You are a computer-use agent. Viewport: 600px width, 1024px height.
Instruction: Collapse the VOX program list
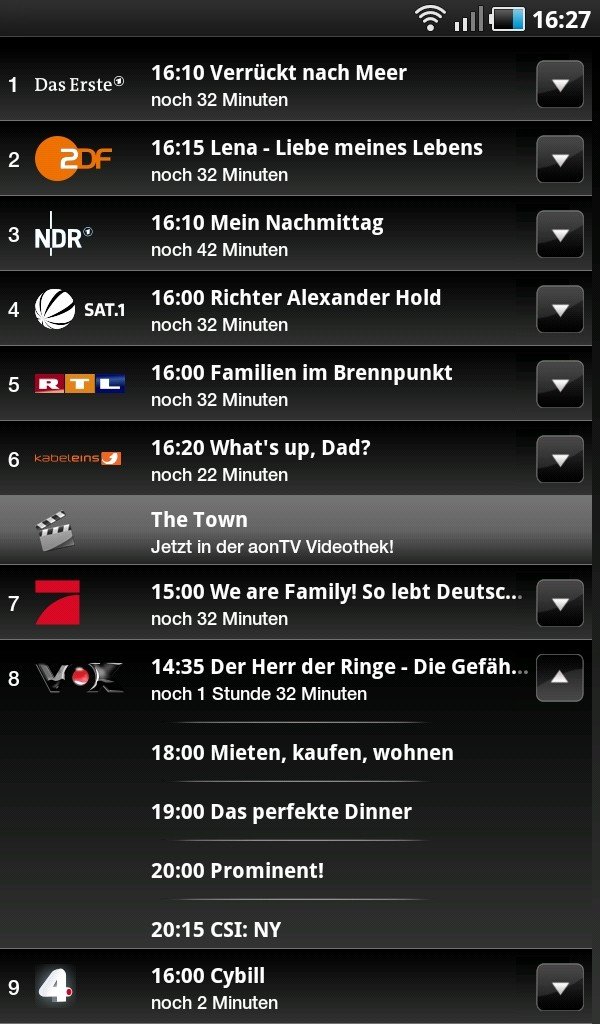[x=560, y=679]
